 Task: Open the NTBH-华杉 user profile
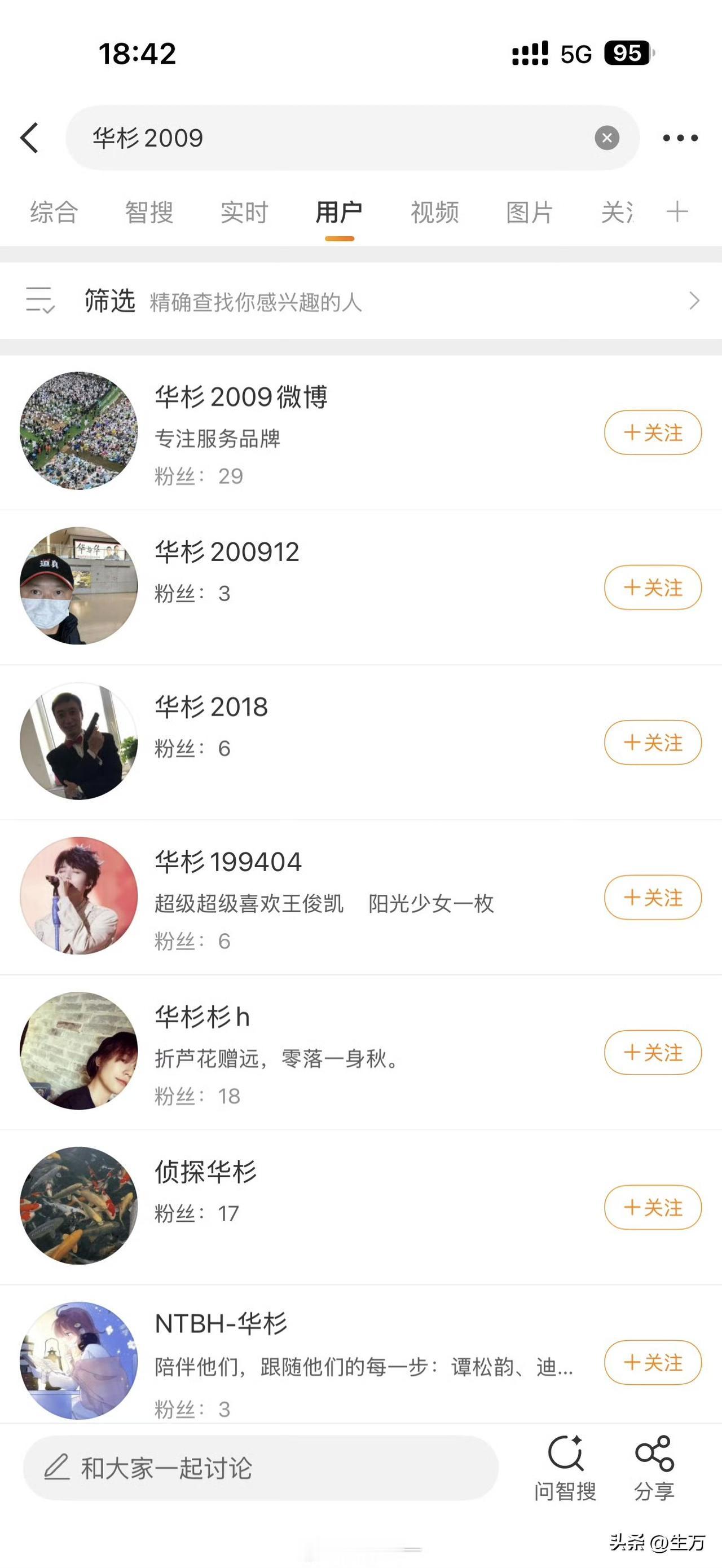click(x=221, y=1324)
